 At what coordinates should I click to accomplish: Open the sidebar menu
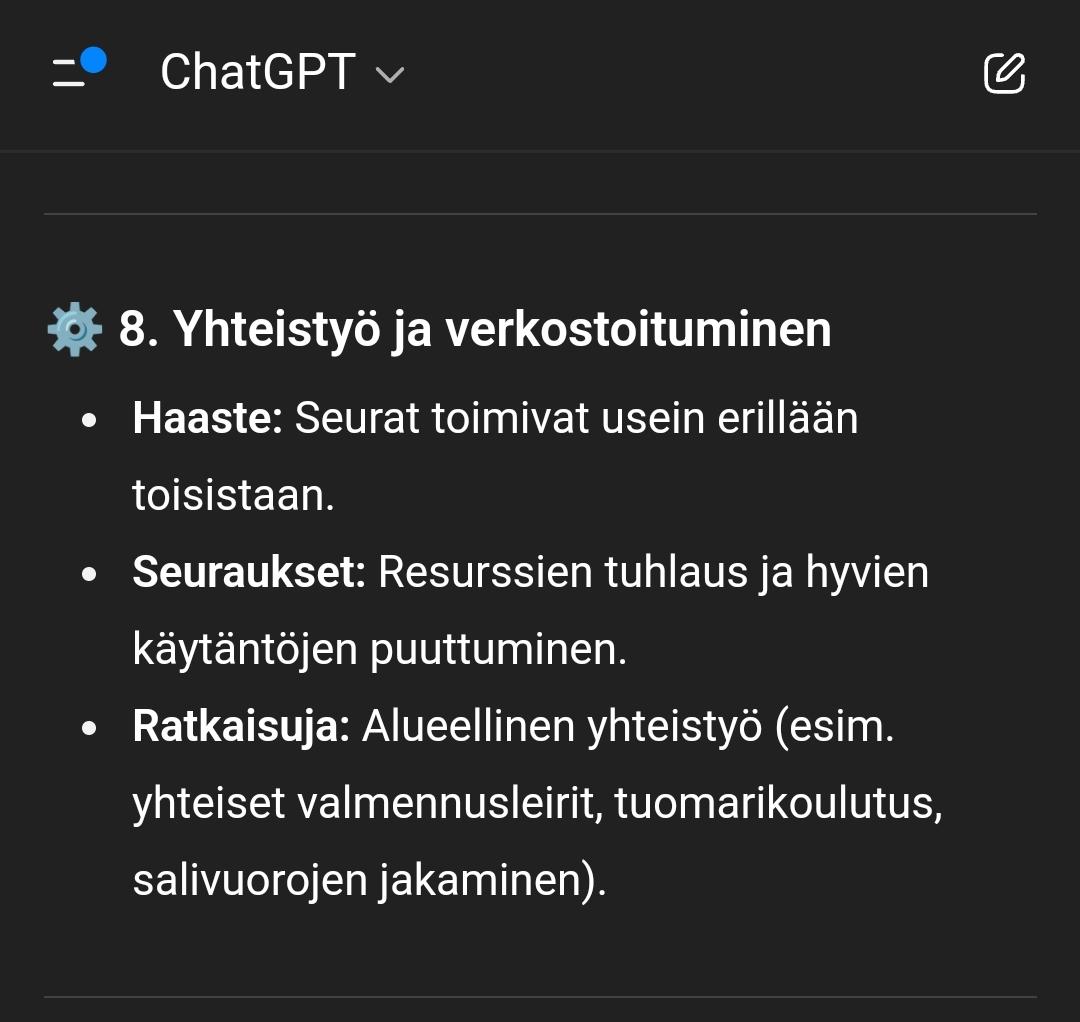[77, 72]
